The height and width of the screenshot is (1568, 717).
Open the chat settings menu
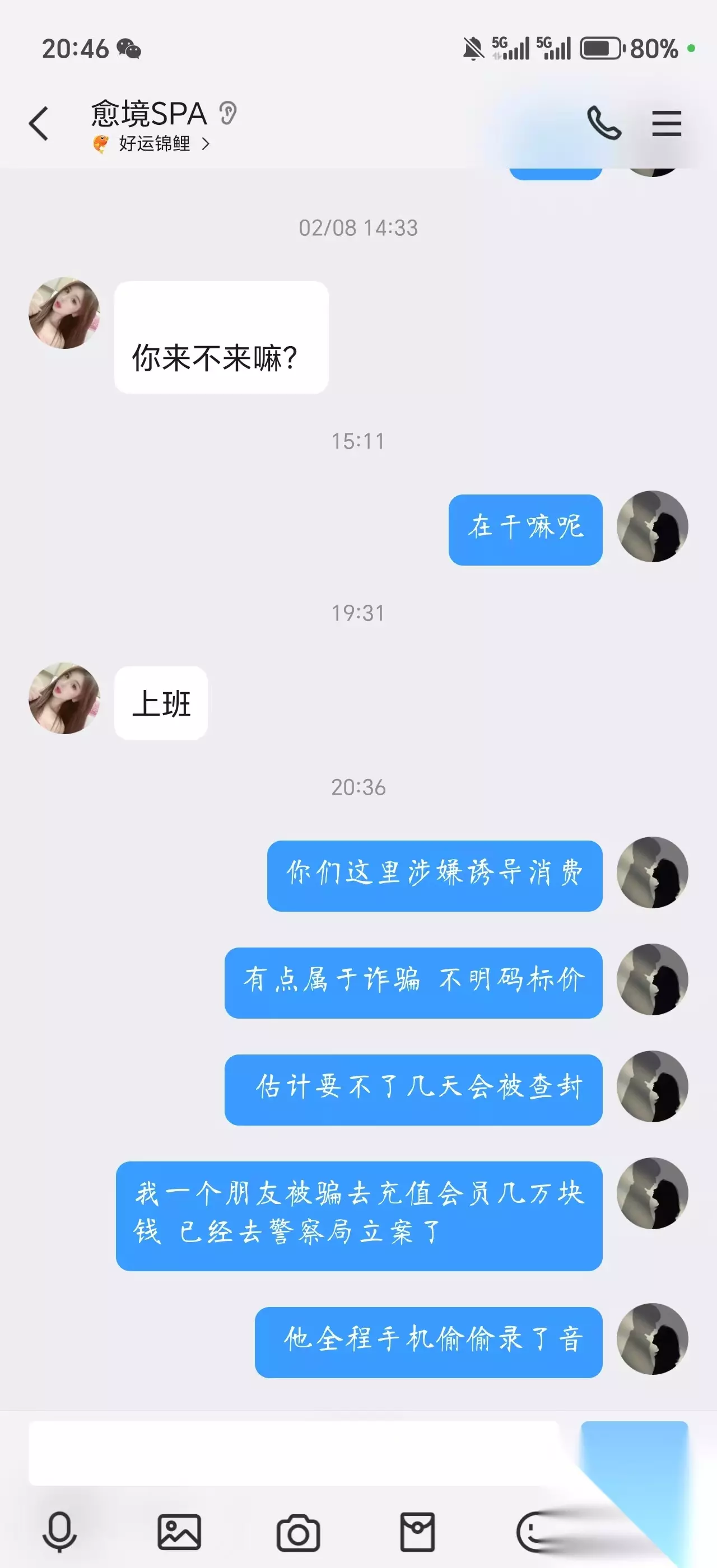667,124
